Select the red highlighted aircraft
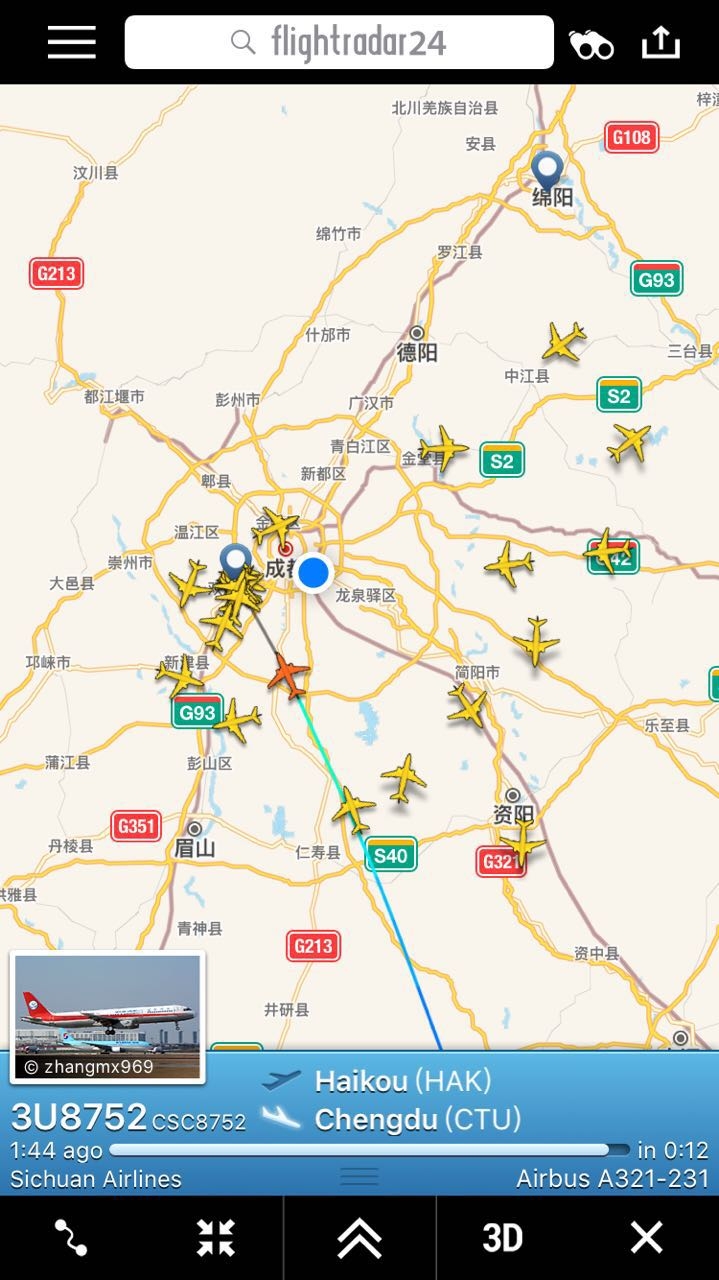 coord(289,675)
